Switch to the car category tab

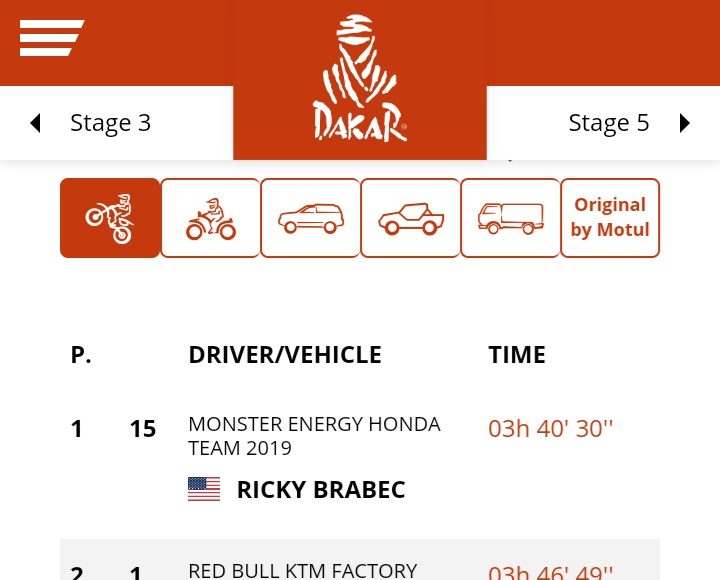(x=310, y=218)
